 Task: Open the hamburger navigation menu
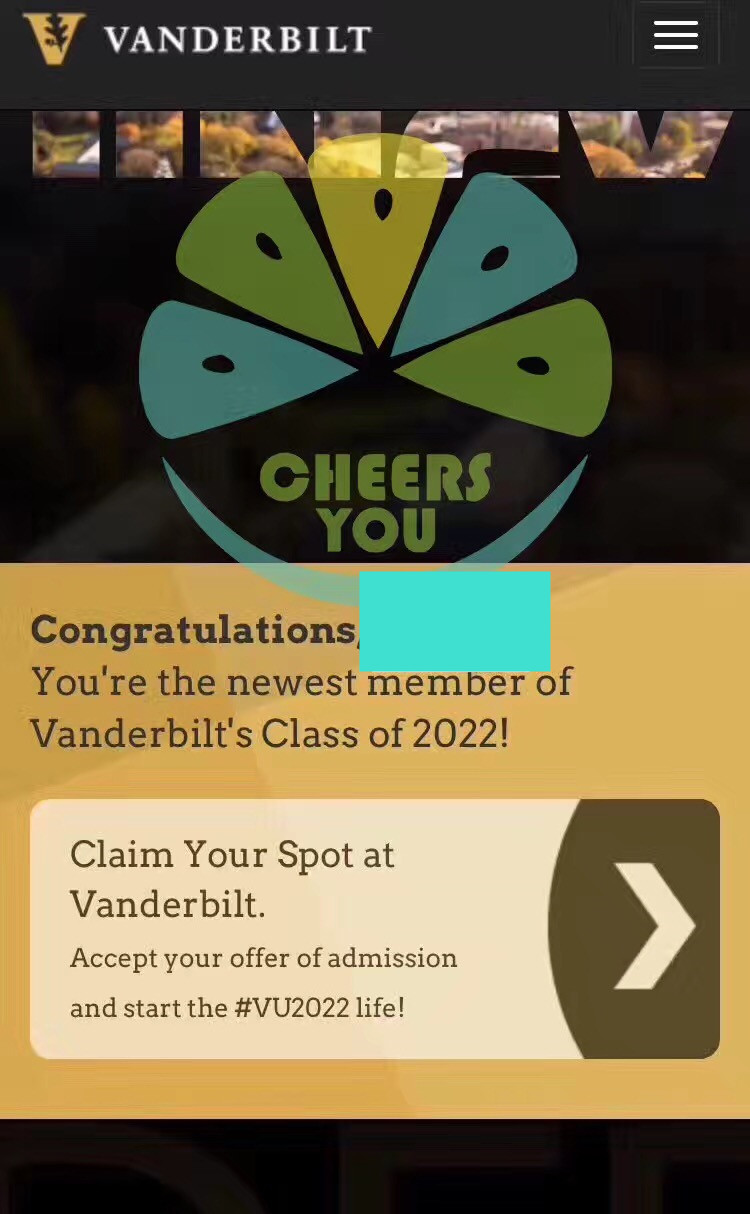675,35
